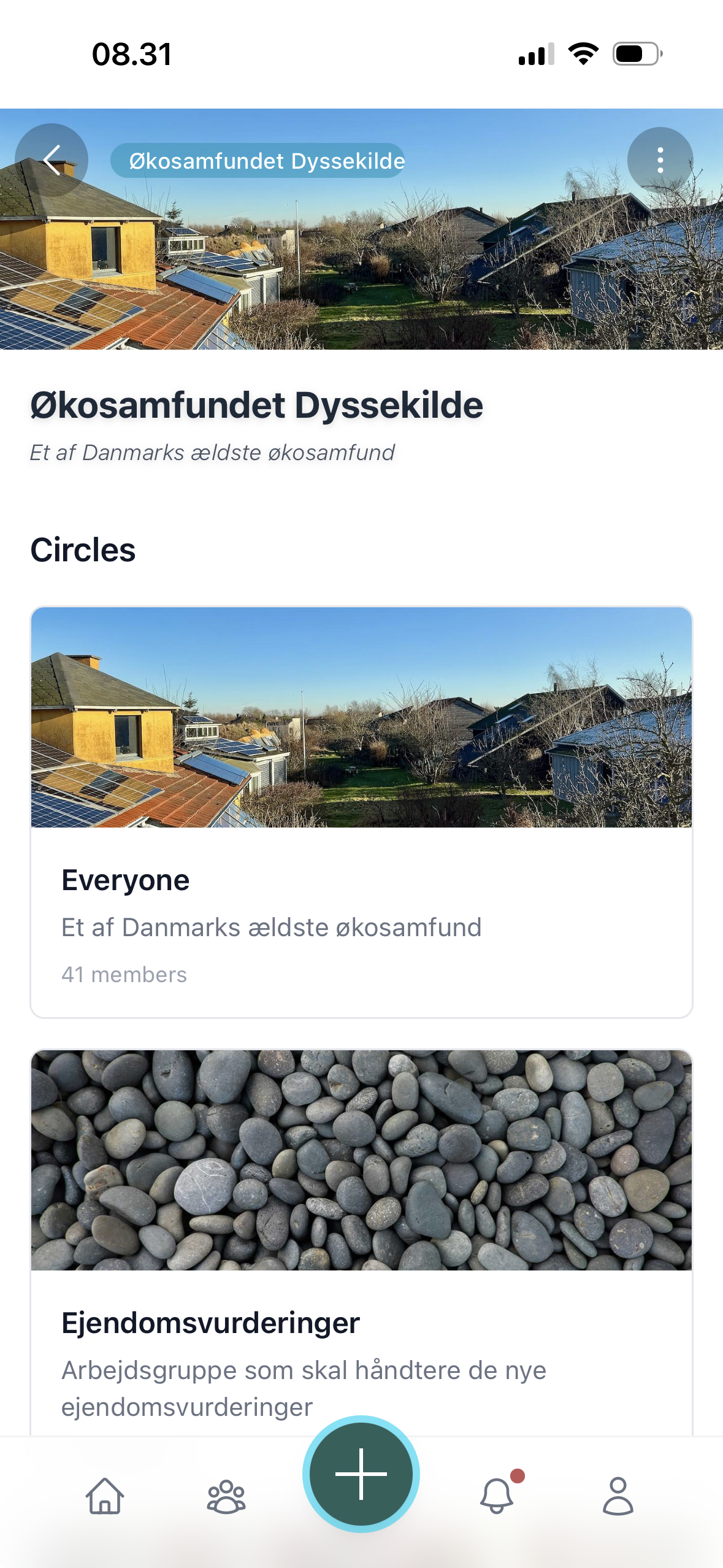Open the three-dot overflow menu
723x1568 pixels.
click(660, 159)
